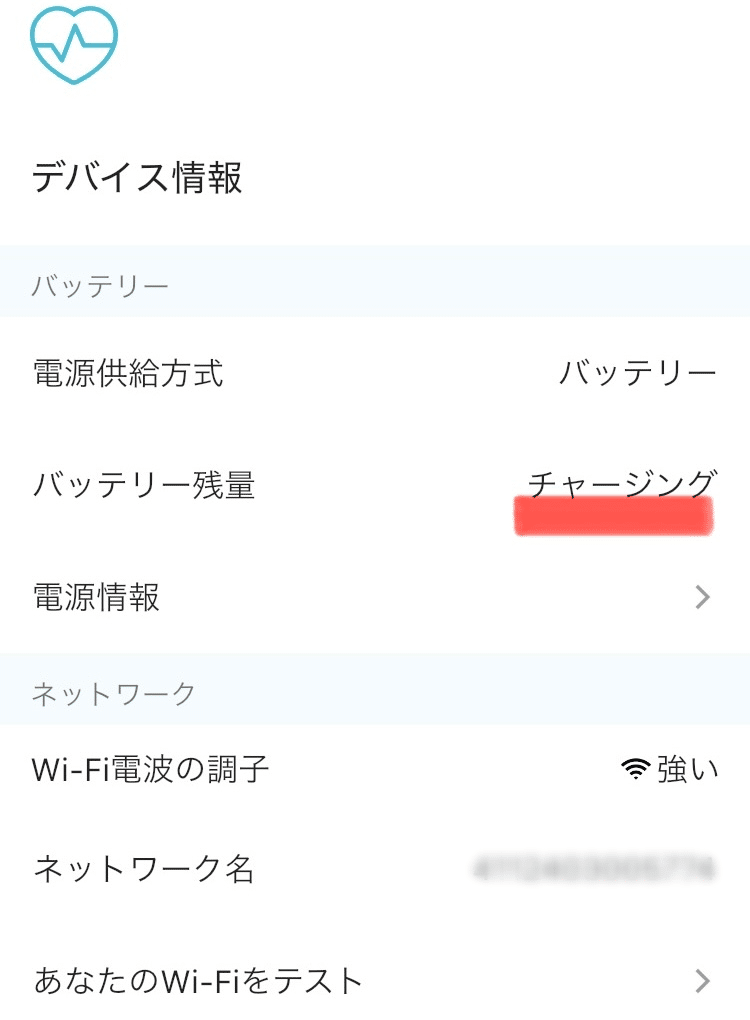Open the 電源情報 row
The image size is (750, 1020).
[x=374, y=598]
